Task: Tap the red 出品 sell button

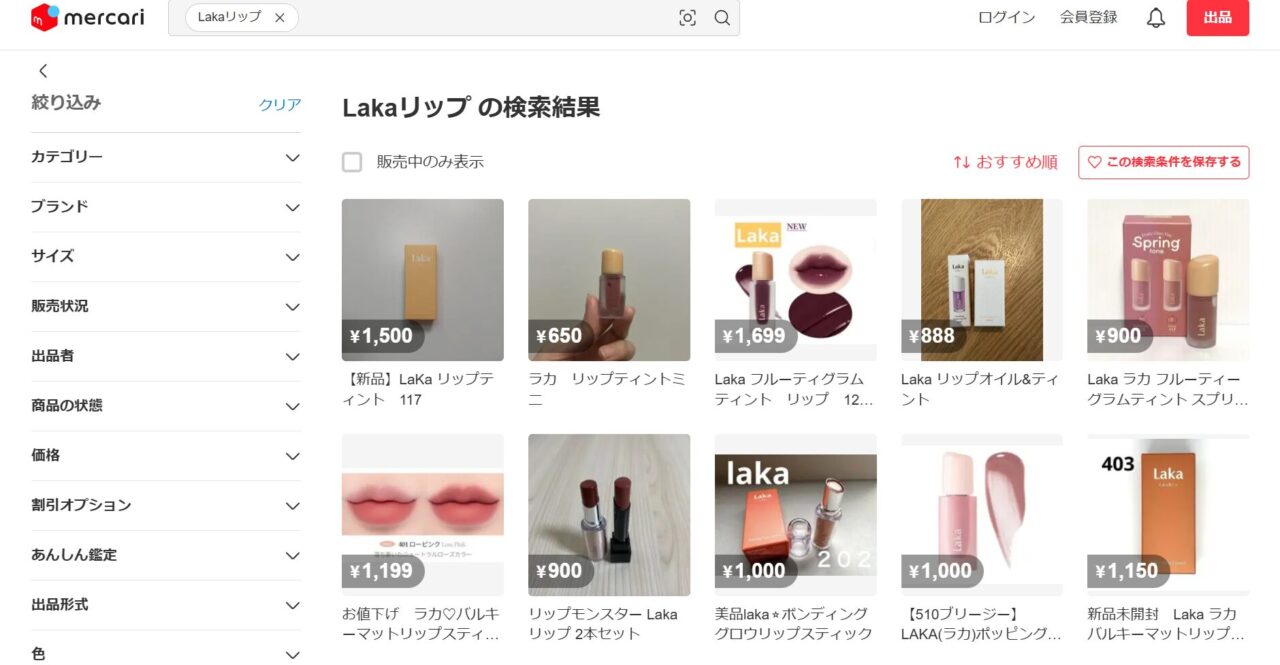Action: coord(1217,18)
